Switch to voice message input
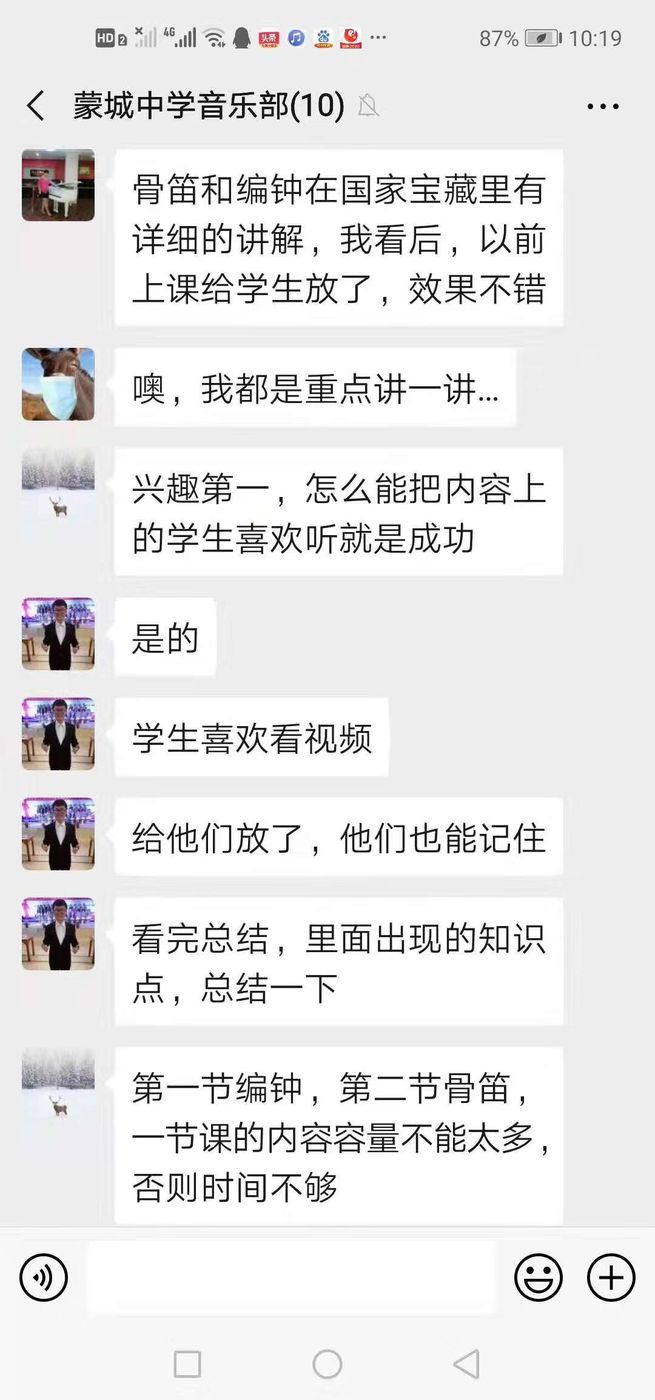The image size is (655, 1400). pos(44,1277)
